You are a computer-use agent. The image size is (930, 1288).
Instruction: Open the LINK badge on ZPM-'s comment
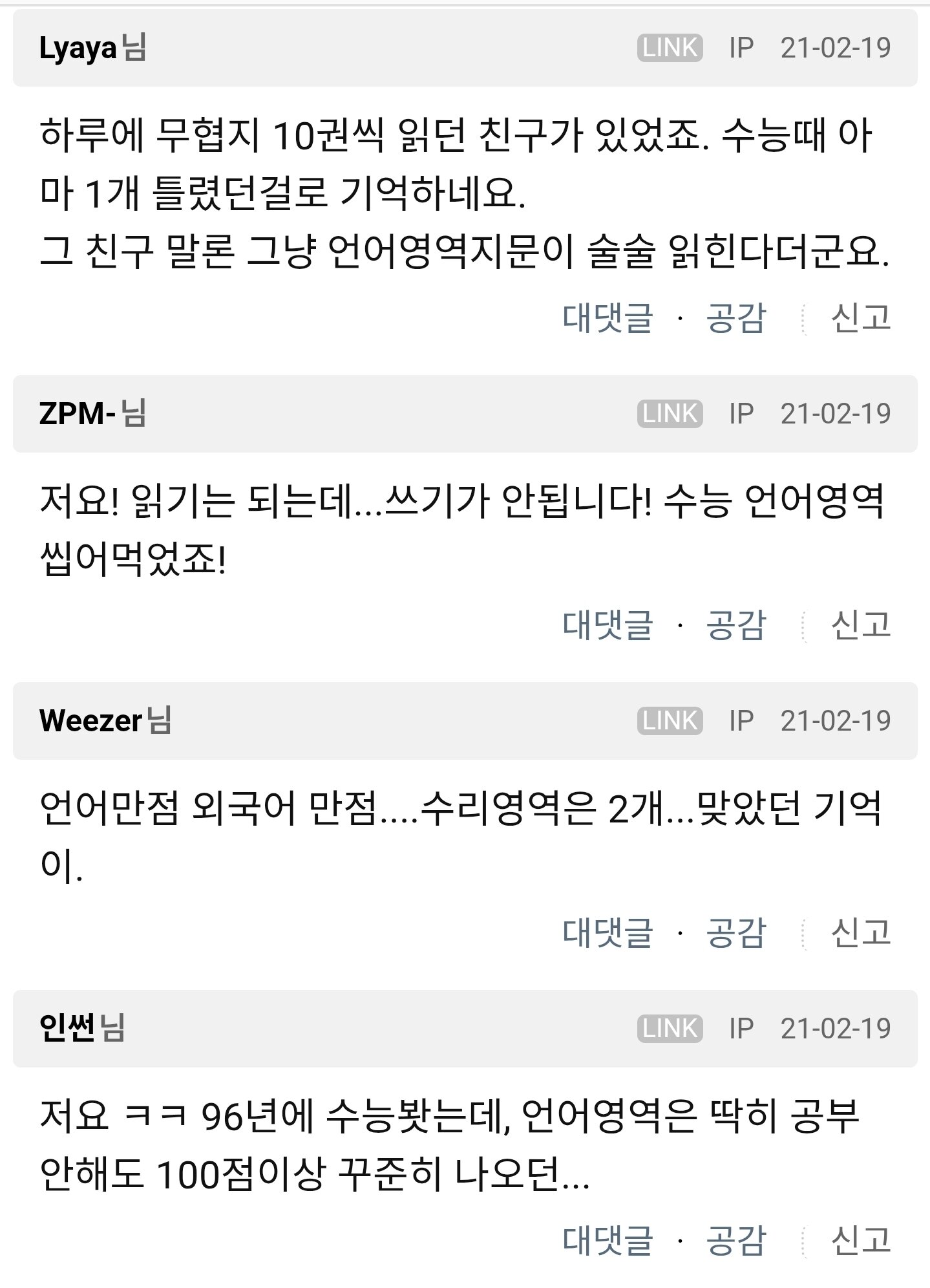point(670,414)
